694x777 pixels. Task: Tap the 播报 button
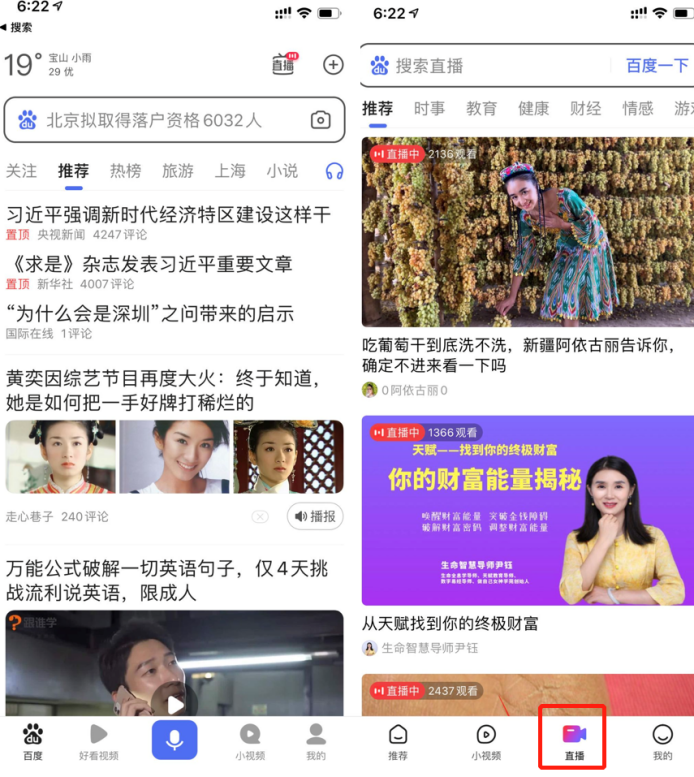click(315, 516)
